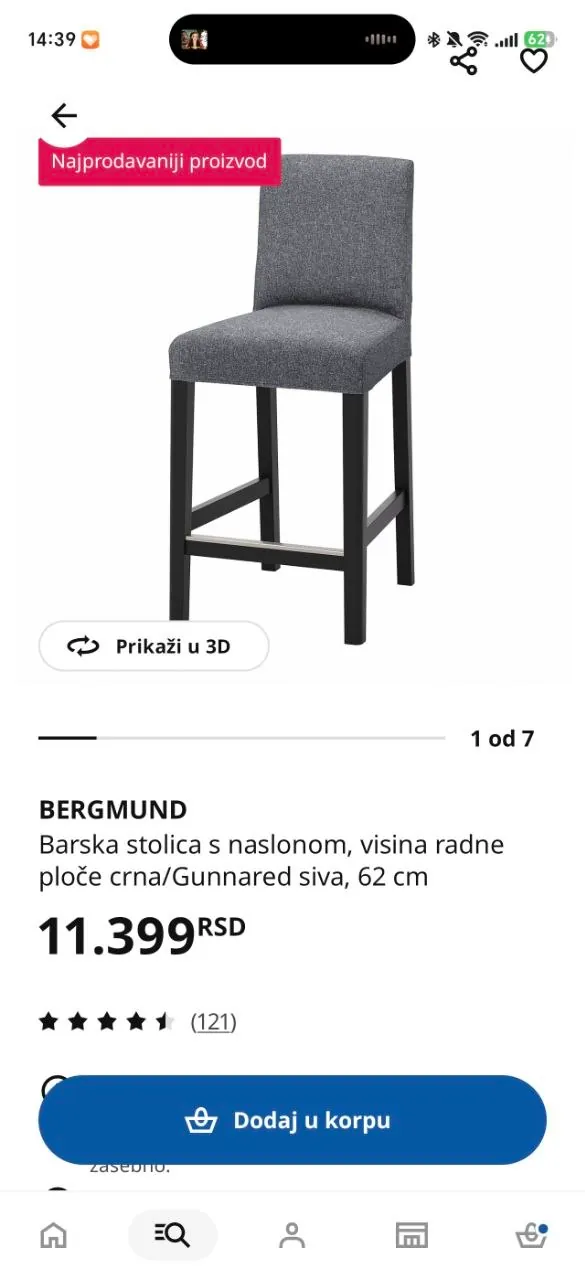Share this BERGMUND product
The height and width of the screenshot is (1280, 585).
[463, 61]
